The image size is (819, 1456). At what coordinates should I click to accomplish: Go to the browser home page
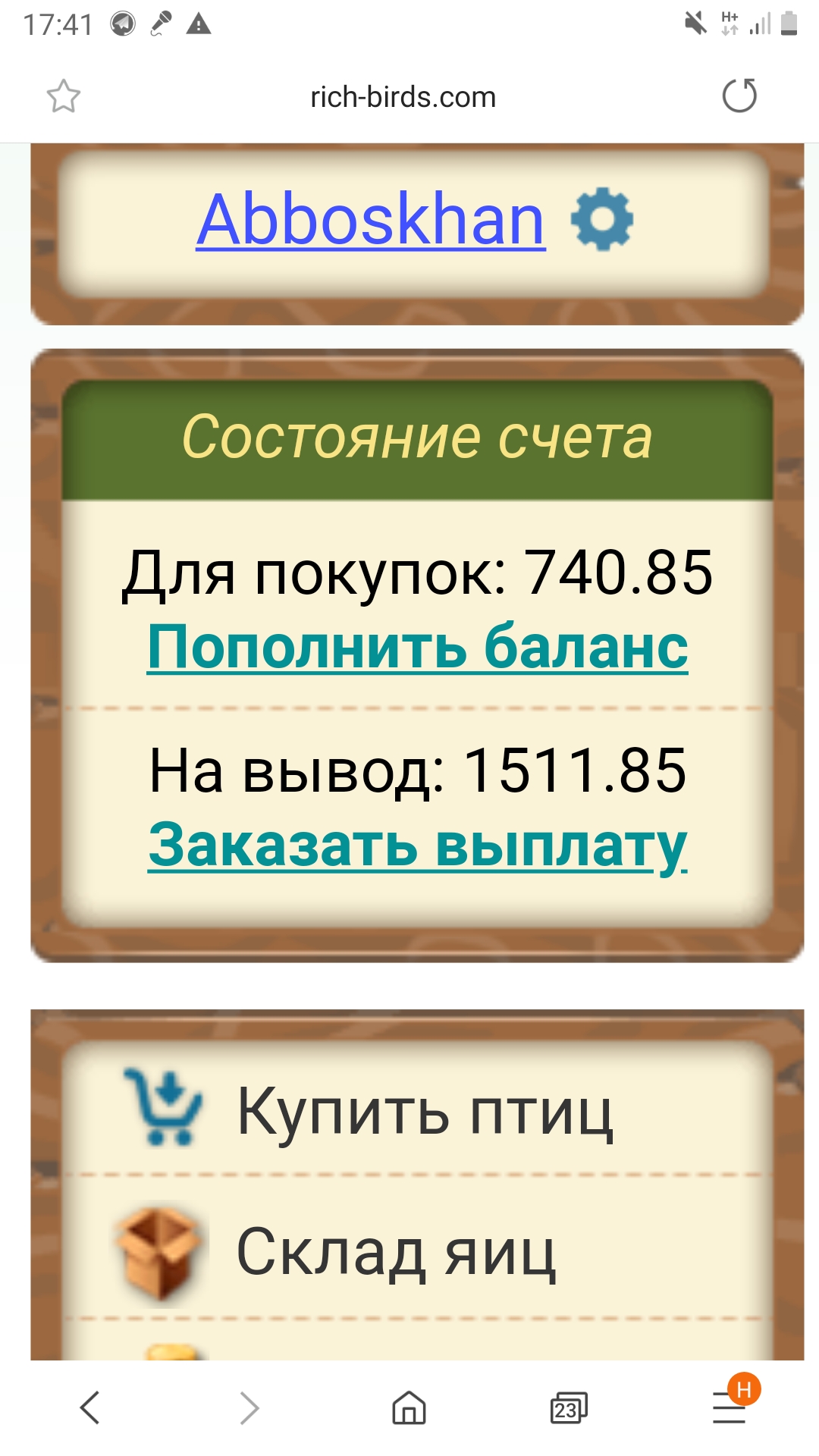[x=409, y=1408]
